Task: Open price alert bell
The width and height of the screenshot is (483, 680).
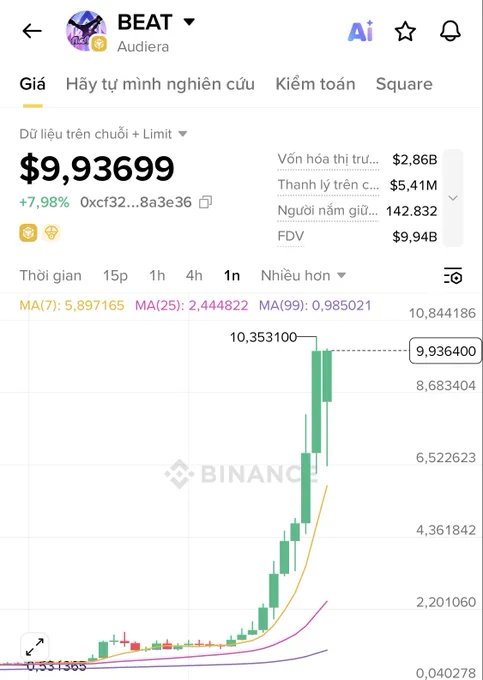Action: (450, 31)
